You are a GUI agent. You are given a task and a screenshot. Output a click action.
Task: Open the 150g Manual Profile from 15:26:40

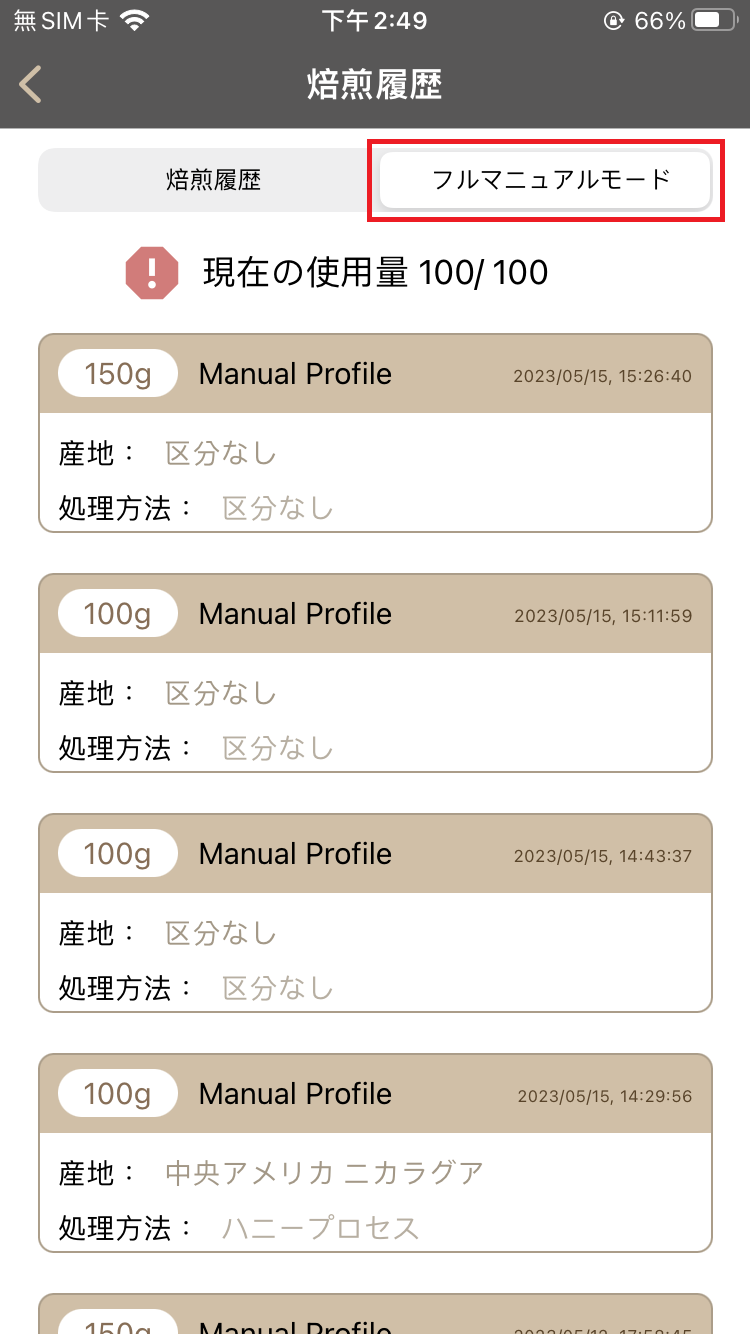click(375, 433)
